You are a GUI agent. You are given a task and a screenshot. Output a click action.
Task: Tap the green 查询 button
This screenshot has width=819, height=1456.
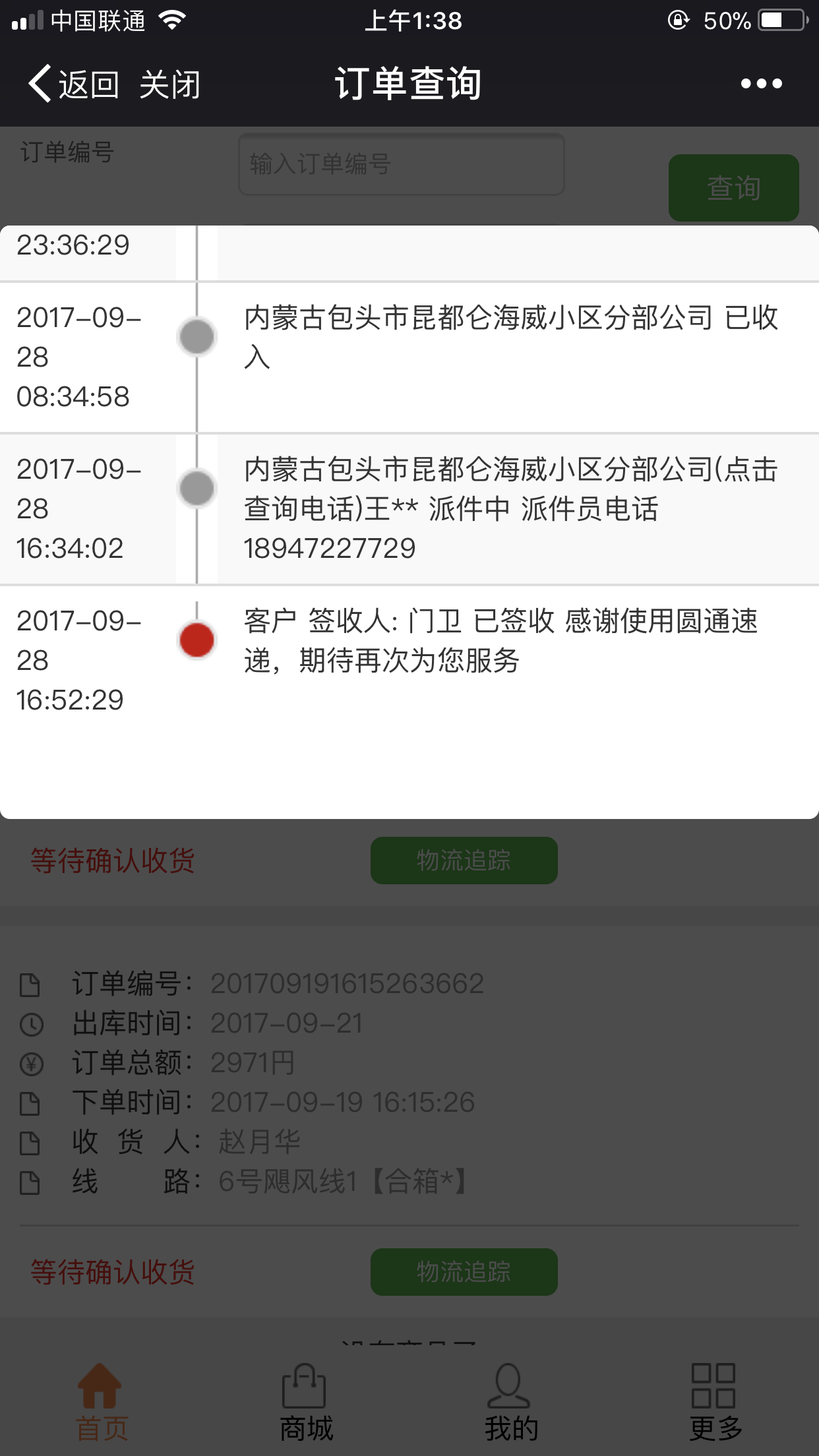pyautogui.click(x=733, y=188)
